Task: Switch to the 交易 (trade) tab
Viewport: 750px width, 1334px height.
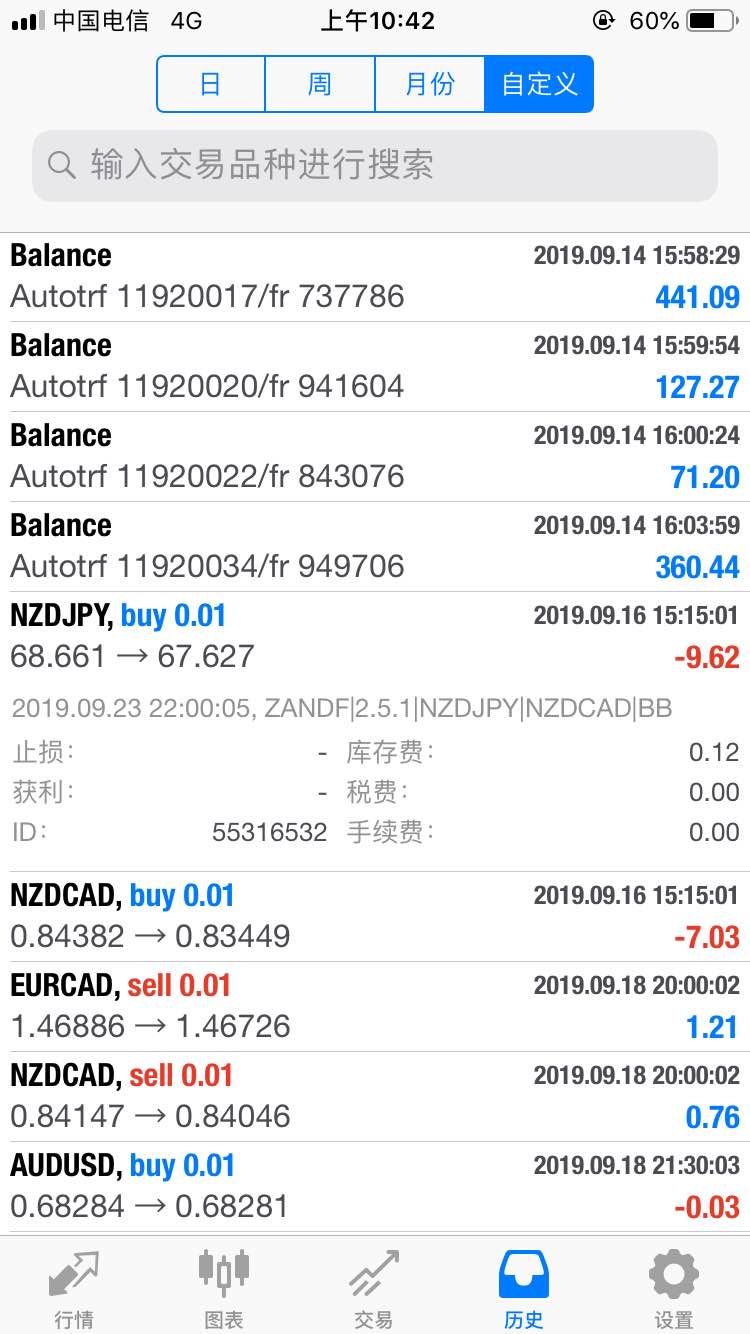Action: coord(374,1288)
